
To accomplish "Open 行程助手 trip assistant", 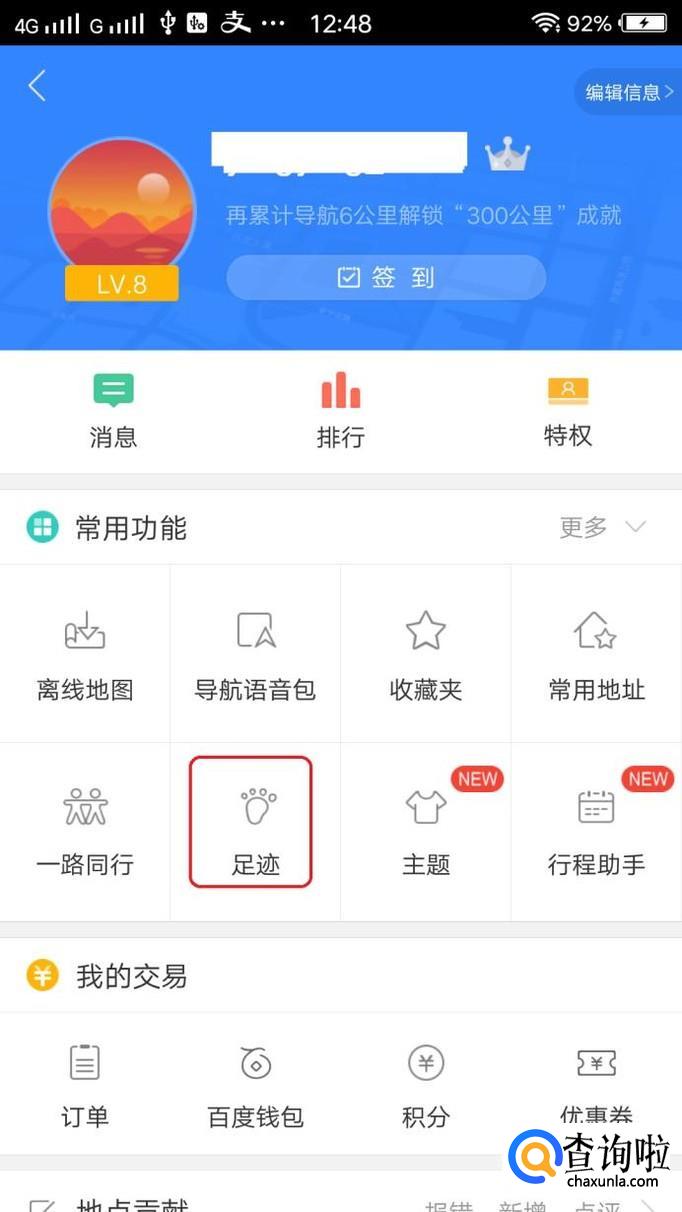I will (x=597, y=830).
